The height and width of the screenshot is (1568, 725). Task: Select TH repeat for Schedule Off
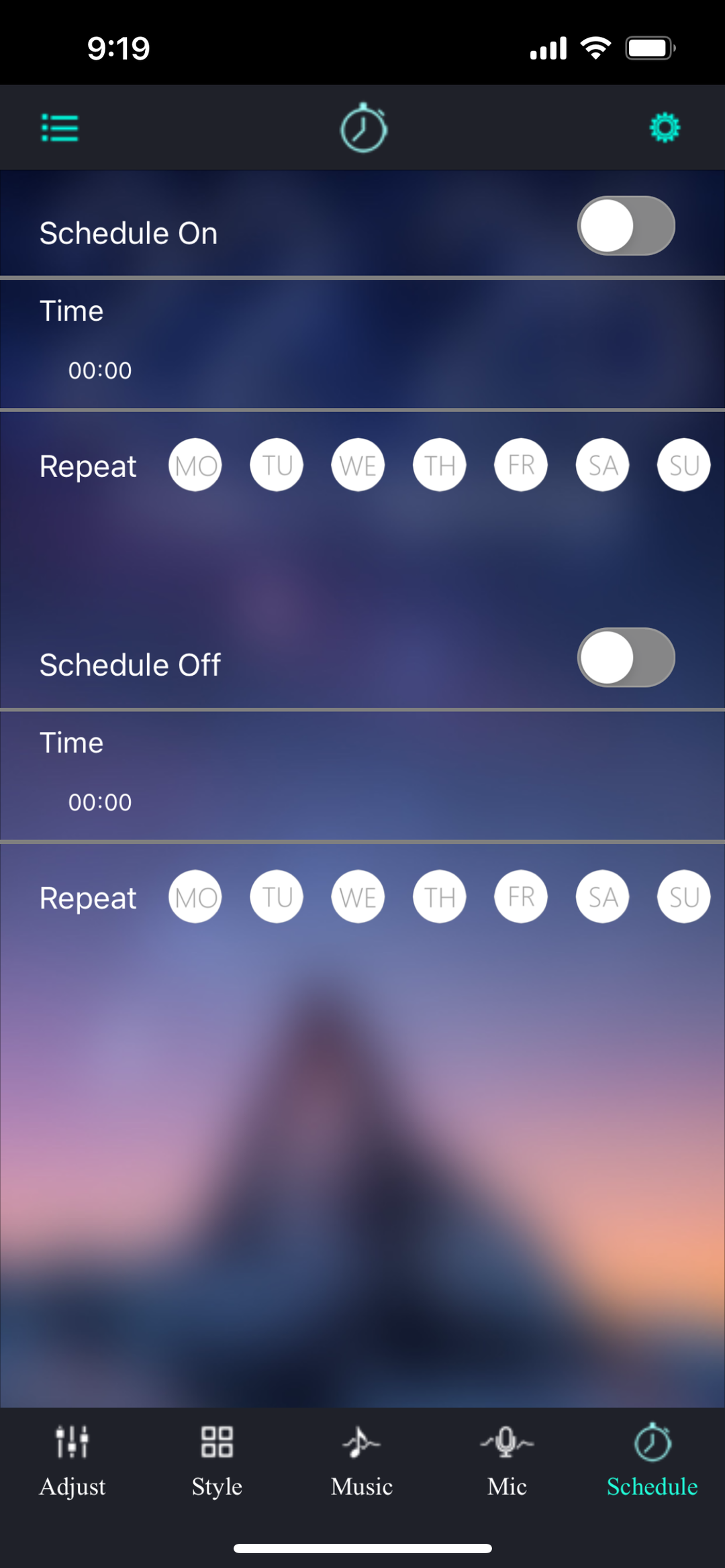[x=440, y=897]
